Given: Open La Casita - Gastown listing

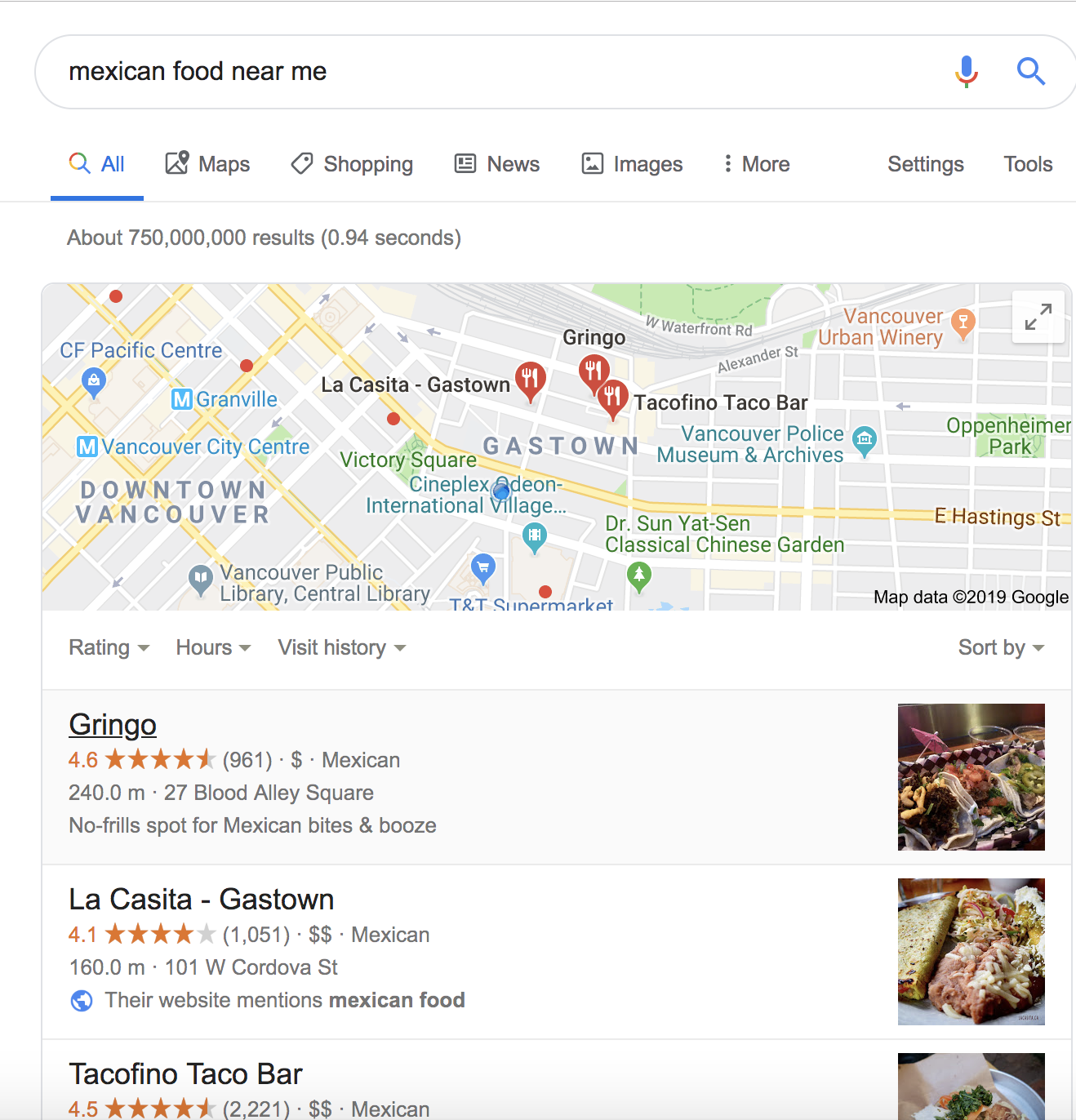Looking at the screenshot, I should (201, 900).
